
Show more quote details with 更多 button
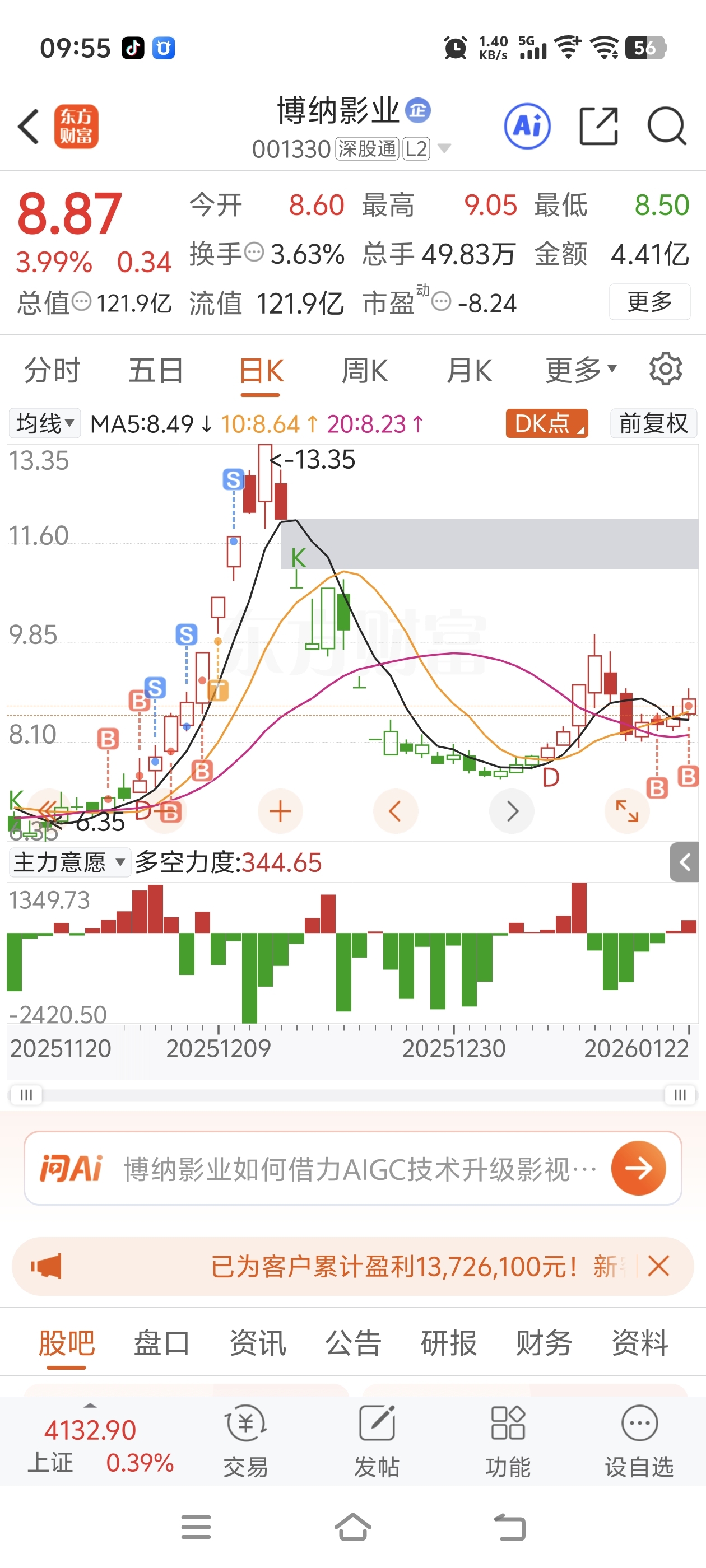(649, 302)
